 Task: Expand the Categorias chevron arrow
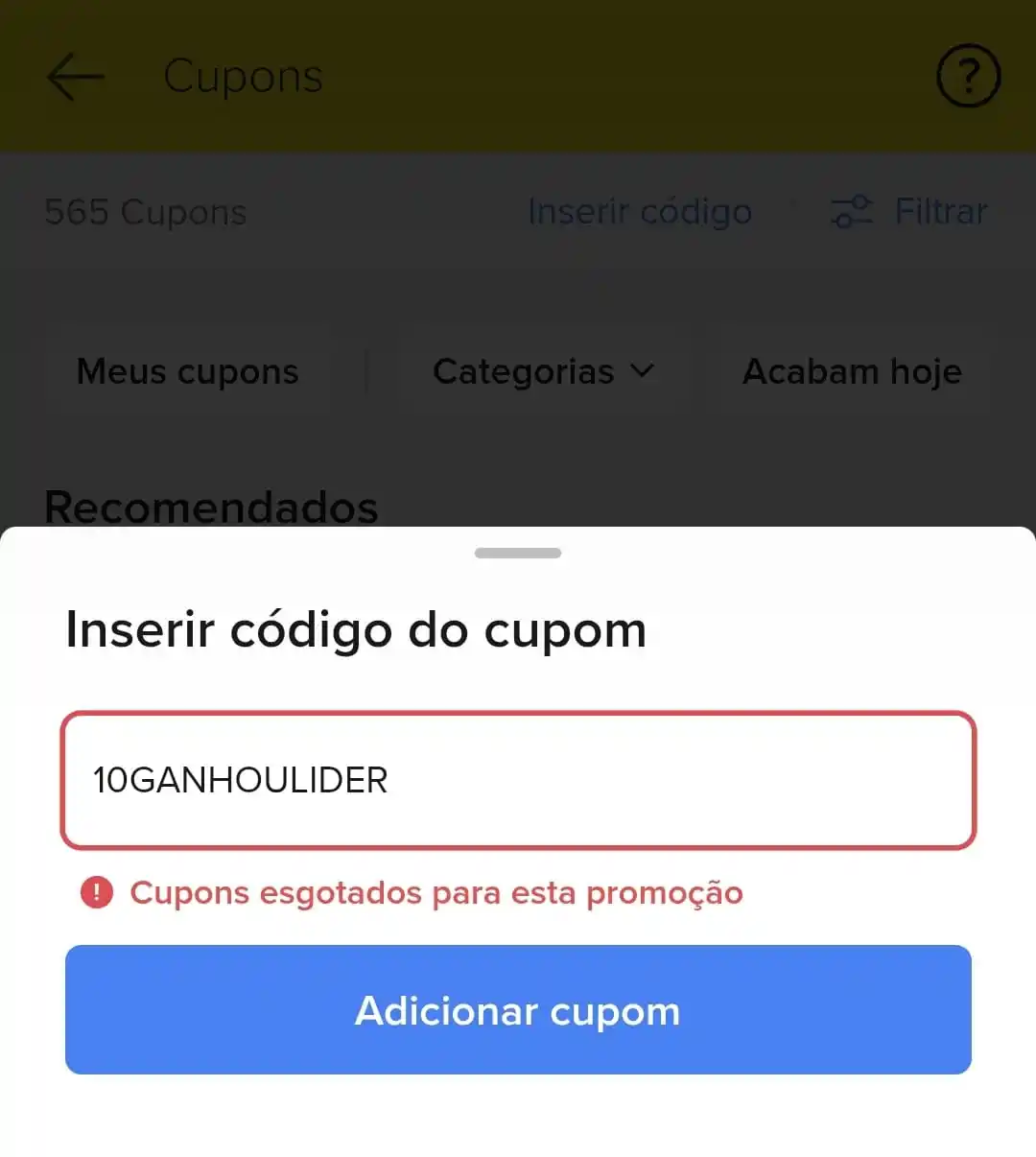643,371
